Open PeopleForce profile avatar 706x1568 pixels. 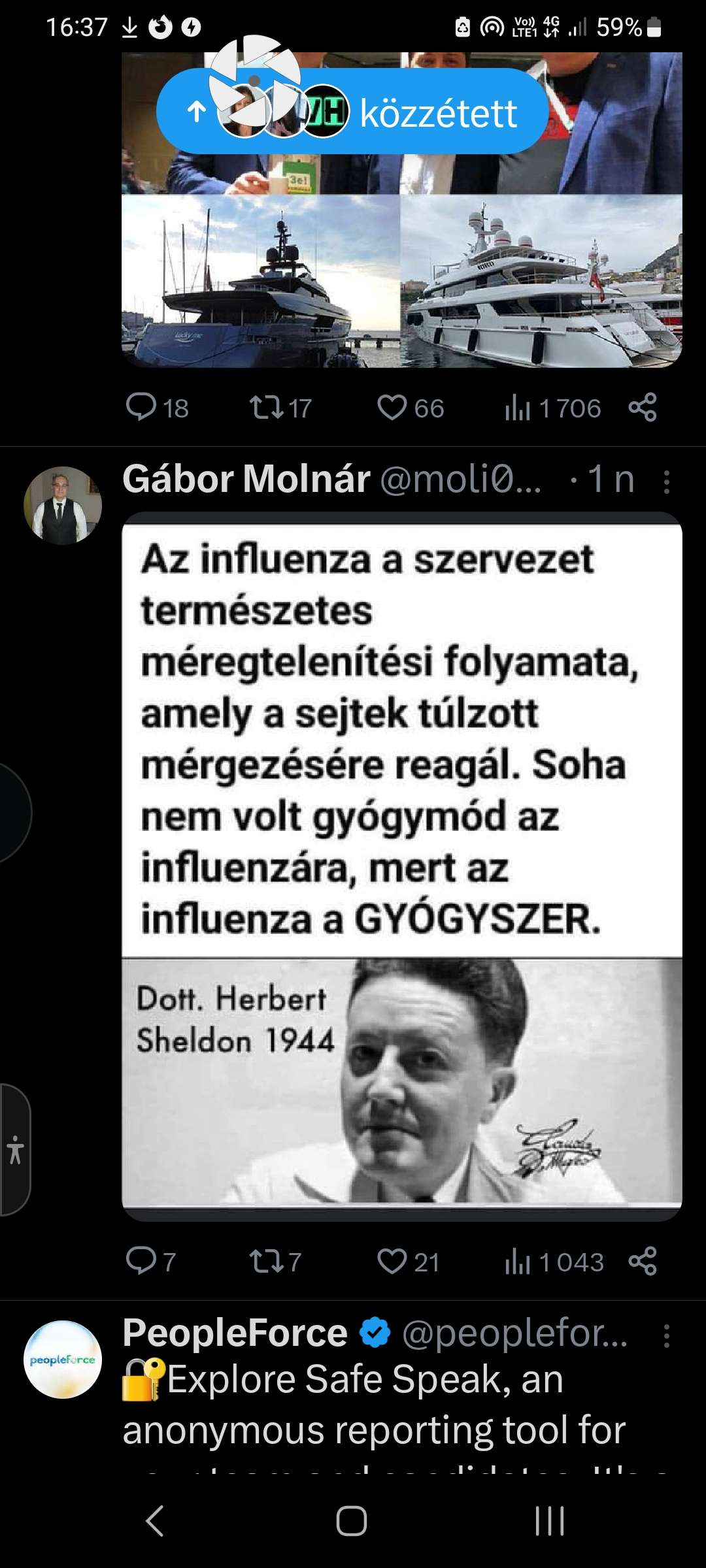63,1359
